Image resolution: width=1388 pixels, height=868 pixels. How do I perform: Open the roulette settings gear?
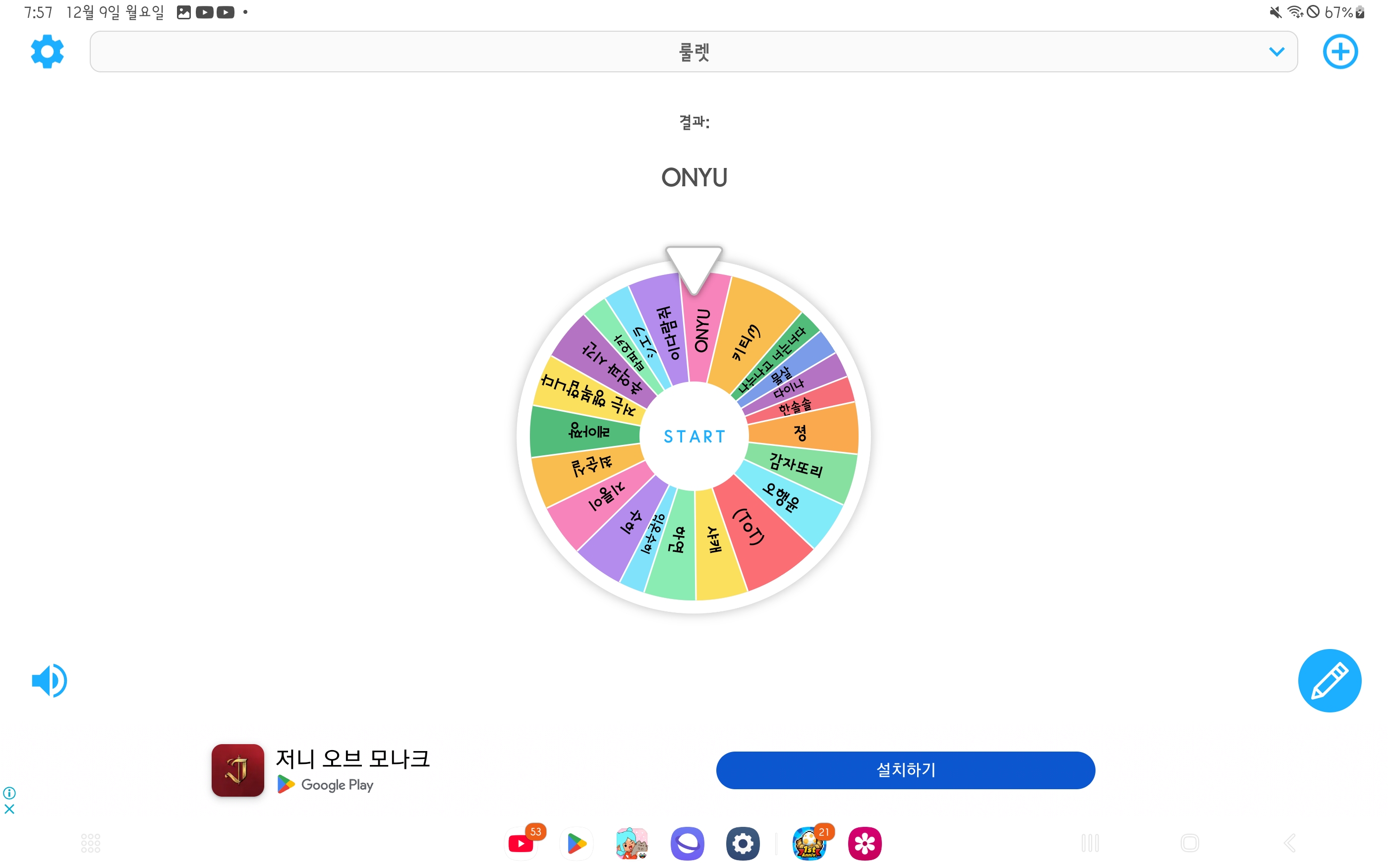point(47,52)
